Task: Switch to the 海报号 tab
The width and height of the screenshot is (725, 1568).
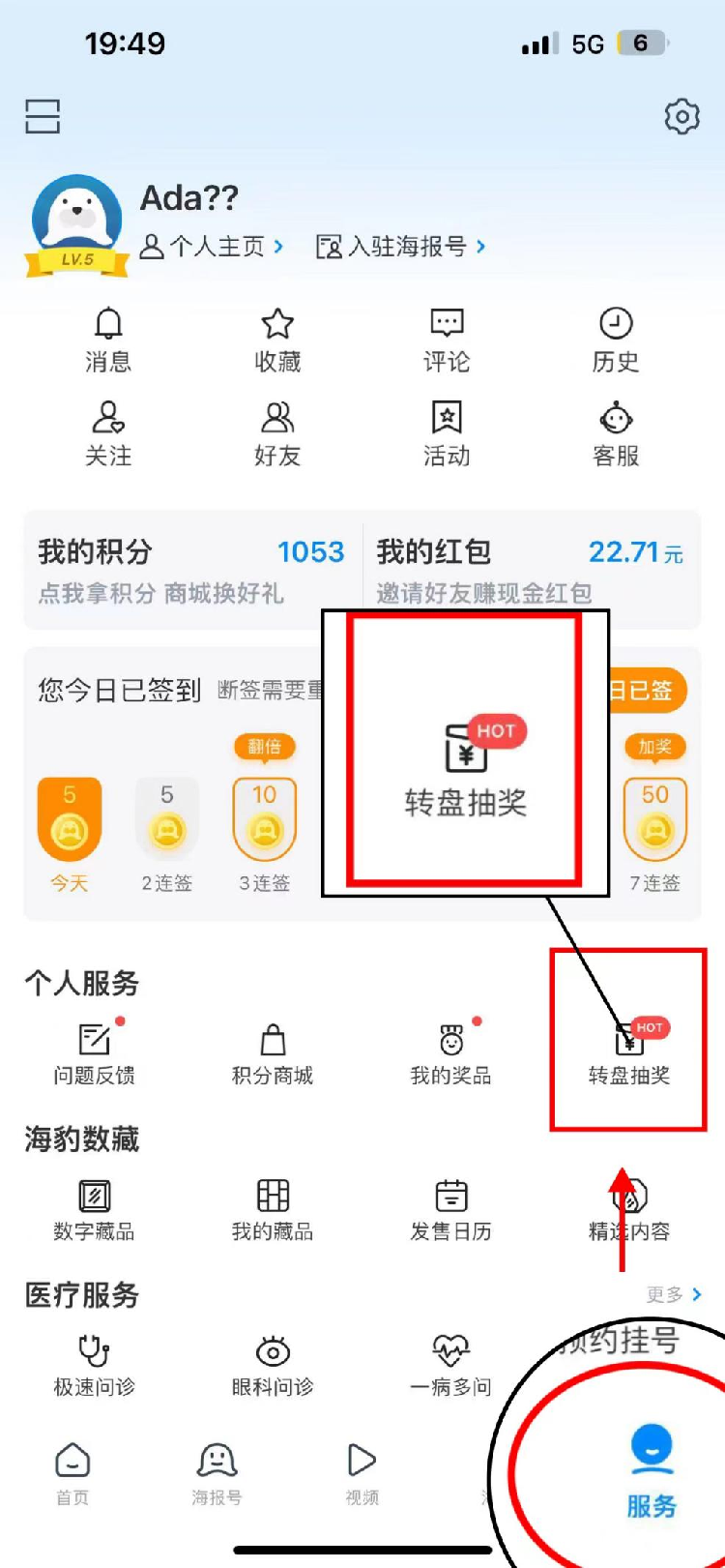Action: pos(217,1472)
